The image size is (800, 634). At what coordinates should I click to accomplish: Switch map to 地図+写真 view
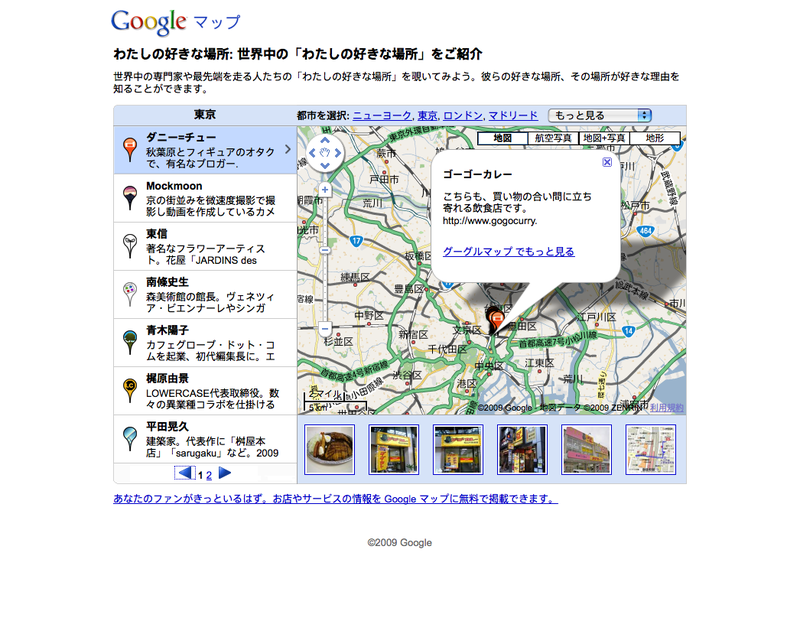pyautogui.click(x=605, y=139)
